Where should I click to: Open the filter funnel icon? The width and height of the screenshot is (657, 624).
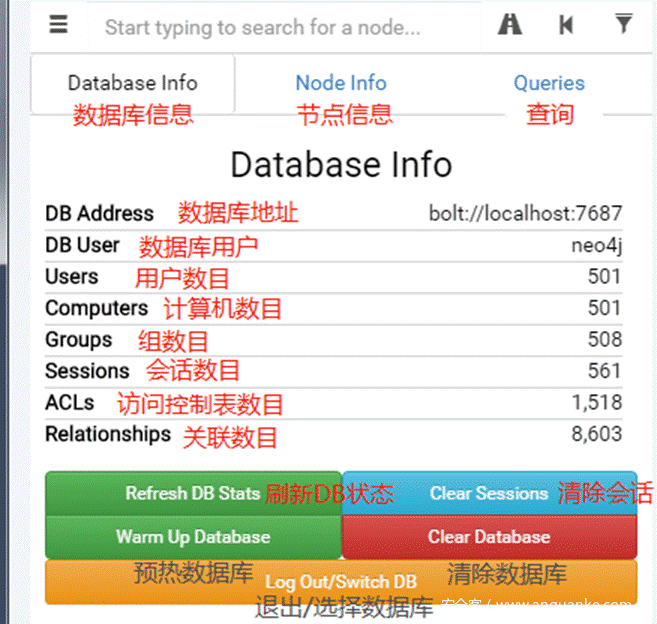(624, 24)
